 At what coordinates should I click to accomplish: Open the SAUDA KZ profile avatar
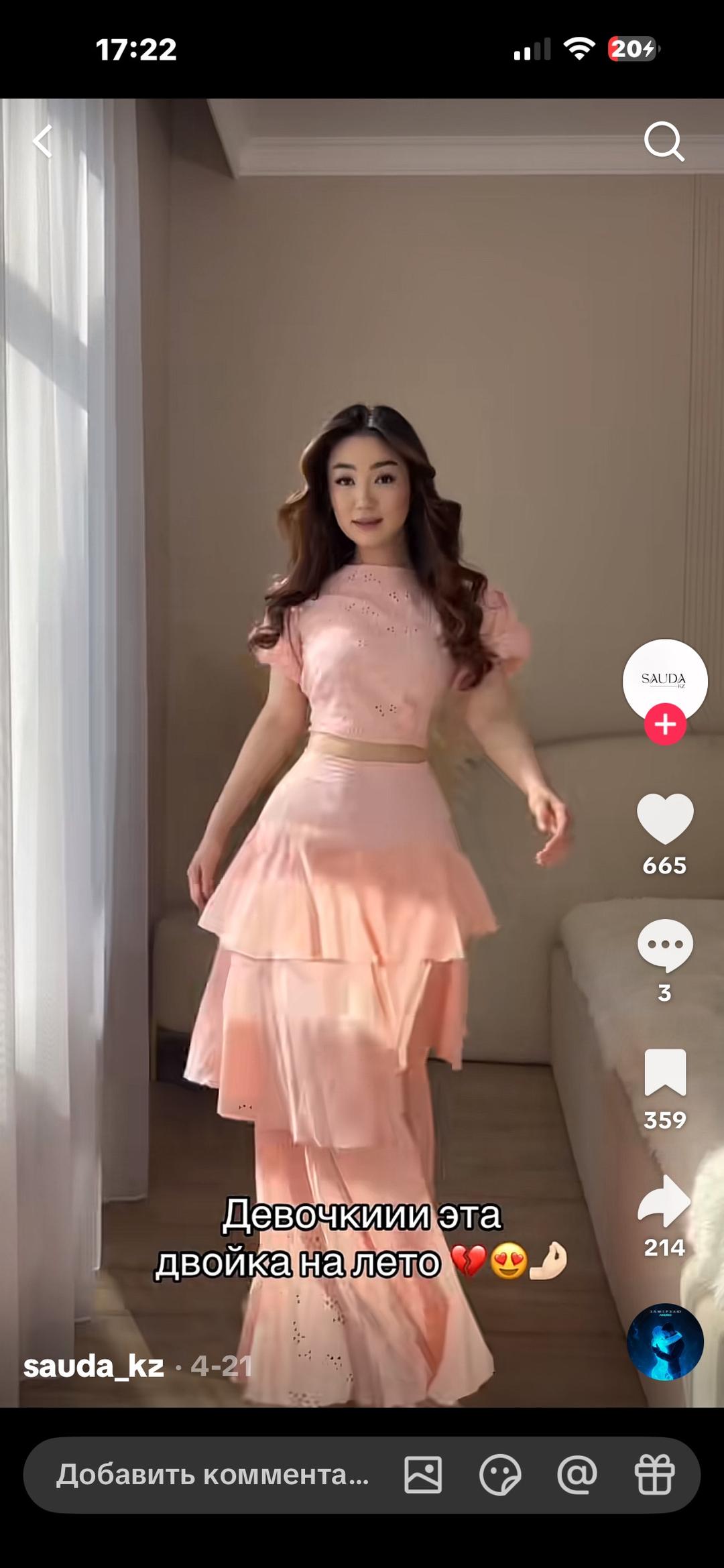tap(664, 680)
